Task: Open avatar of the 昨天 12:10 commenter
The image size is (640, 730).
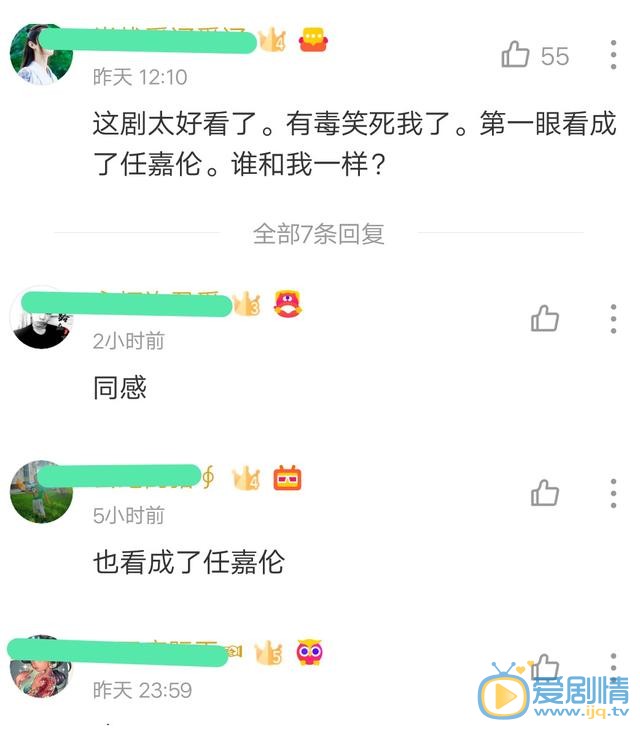Action: [x=41, y=56]
